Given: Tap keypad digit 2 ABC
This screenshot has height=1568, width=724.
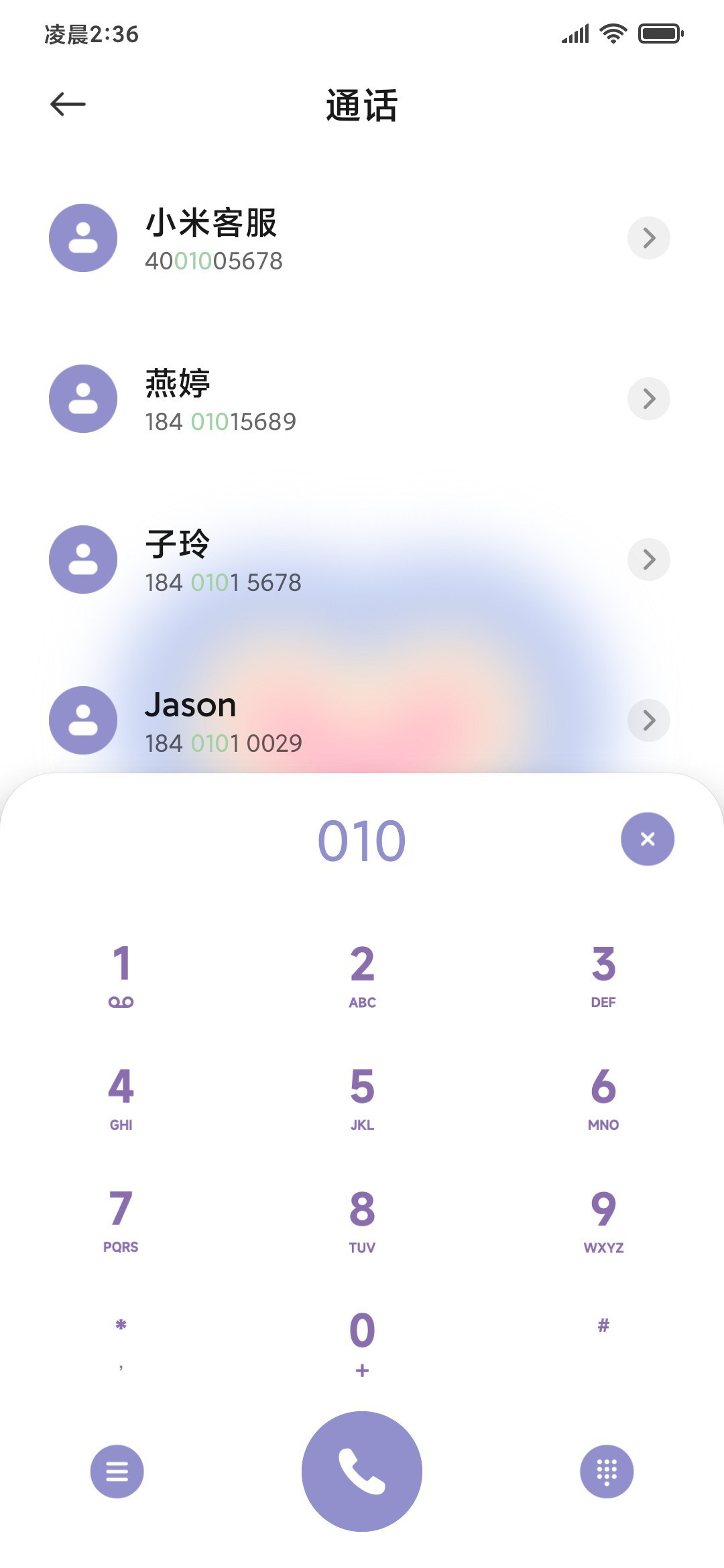Looking at the screenshot, I should (x=362, y=975).
